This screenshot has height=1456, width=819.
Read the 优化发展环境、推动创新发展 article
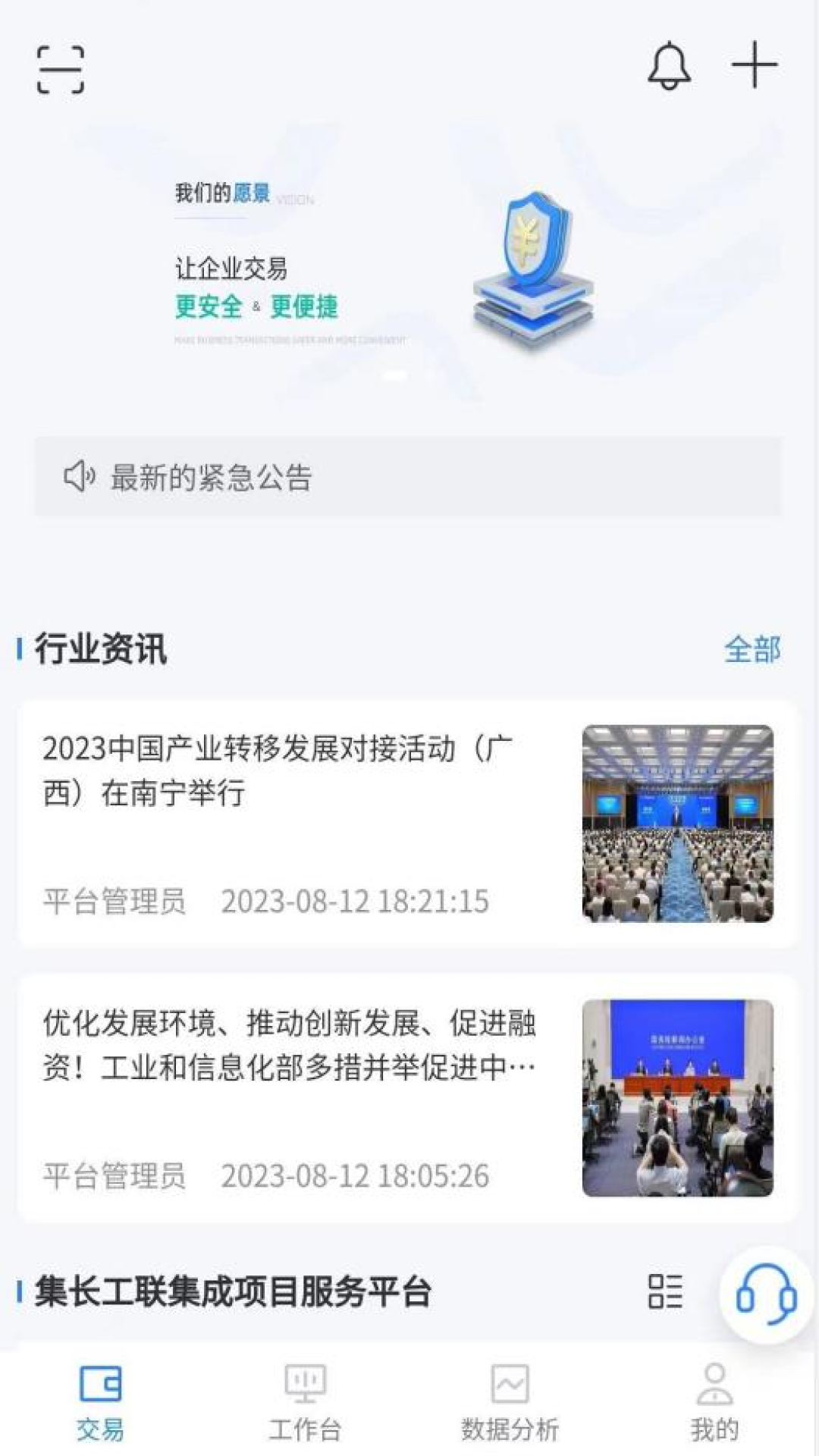tap(408, 1098)
